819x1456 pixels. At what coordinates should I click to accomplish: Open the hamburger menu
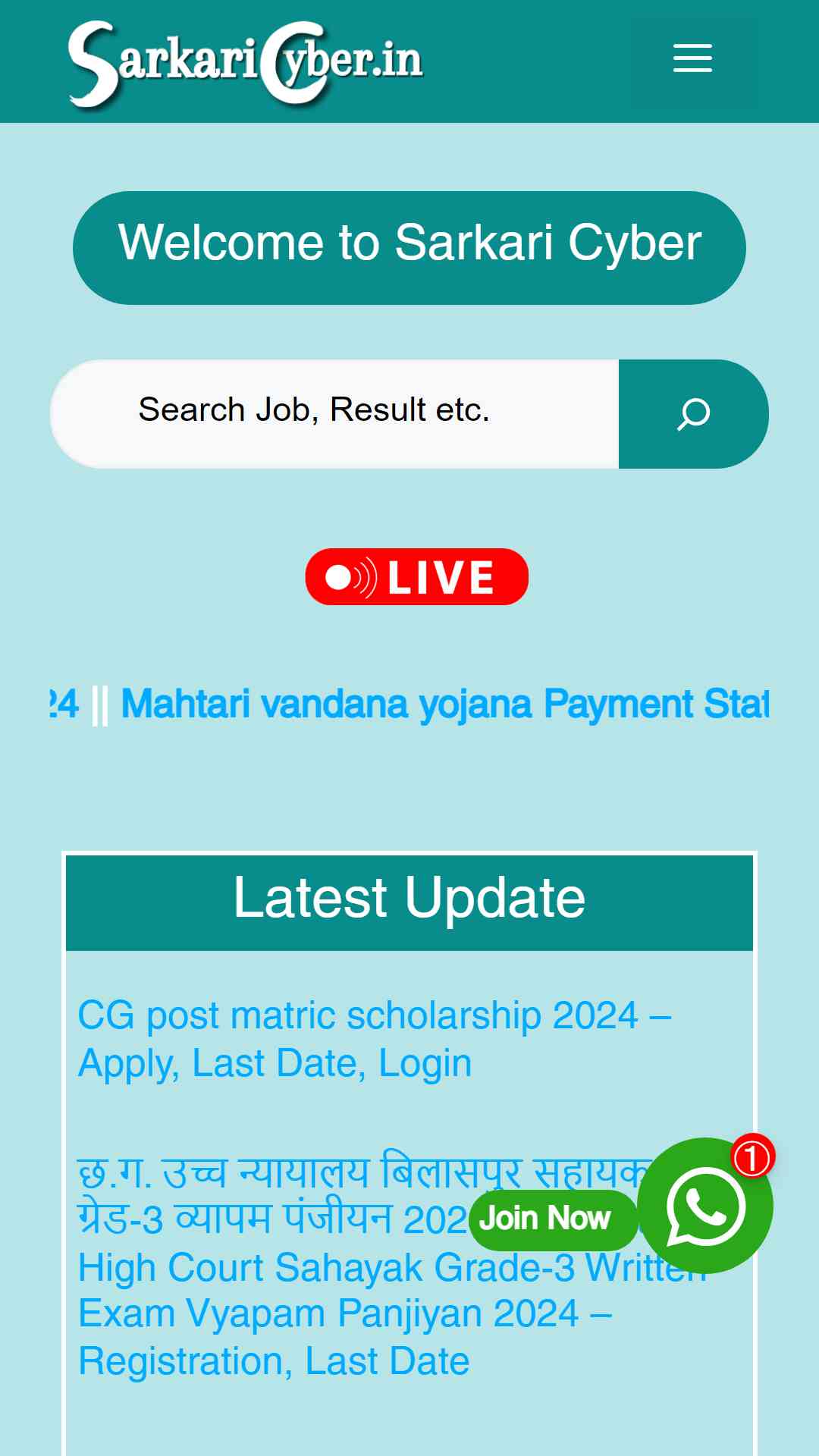coord(693,59)
